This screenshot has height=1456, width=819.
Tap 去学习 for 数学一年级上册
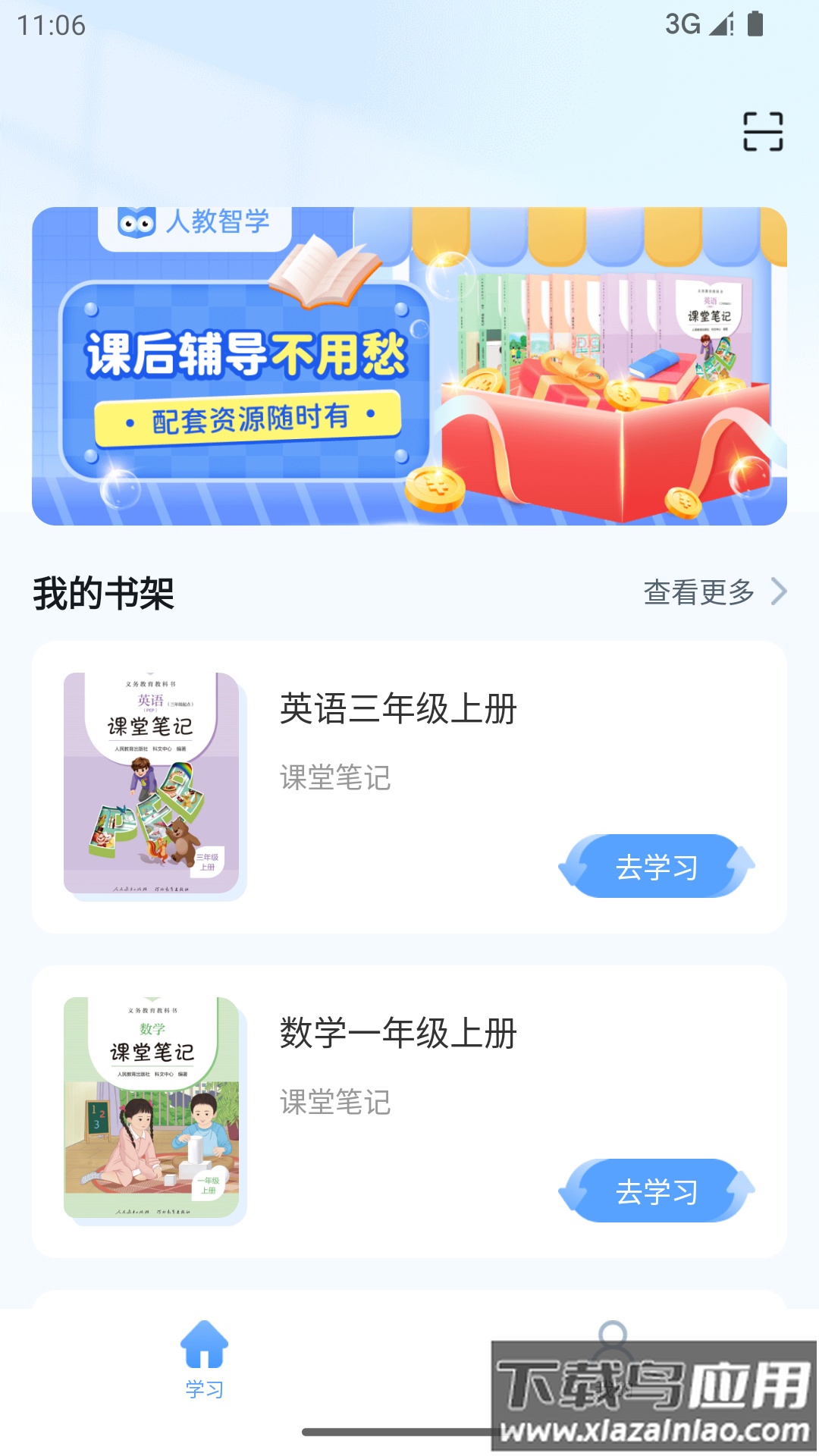coord(657,1191)
